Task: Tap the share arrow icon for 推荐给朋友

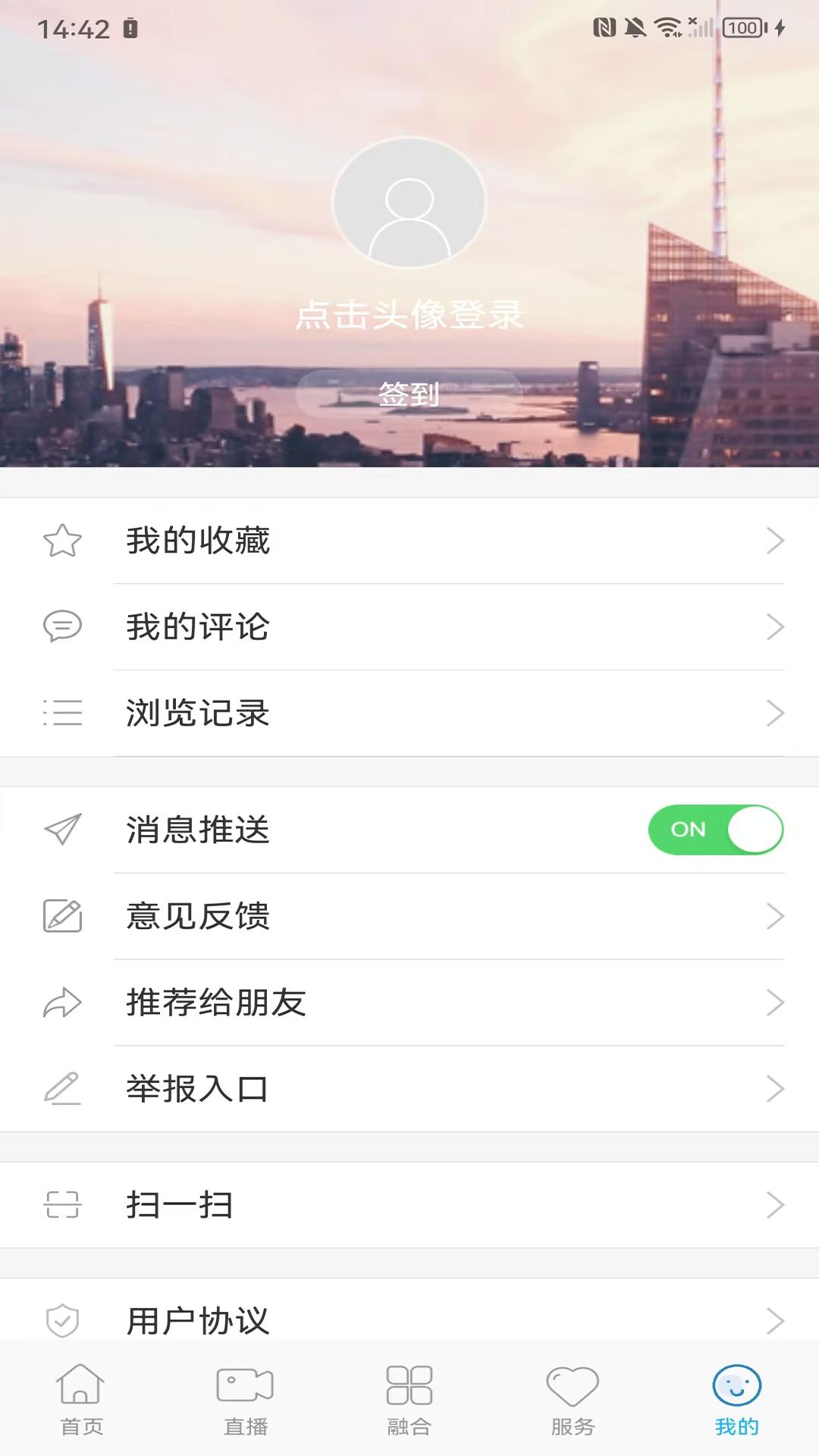Action: pyautogui.click(x=64, y=1003)
